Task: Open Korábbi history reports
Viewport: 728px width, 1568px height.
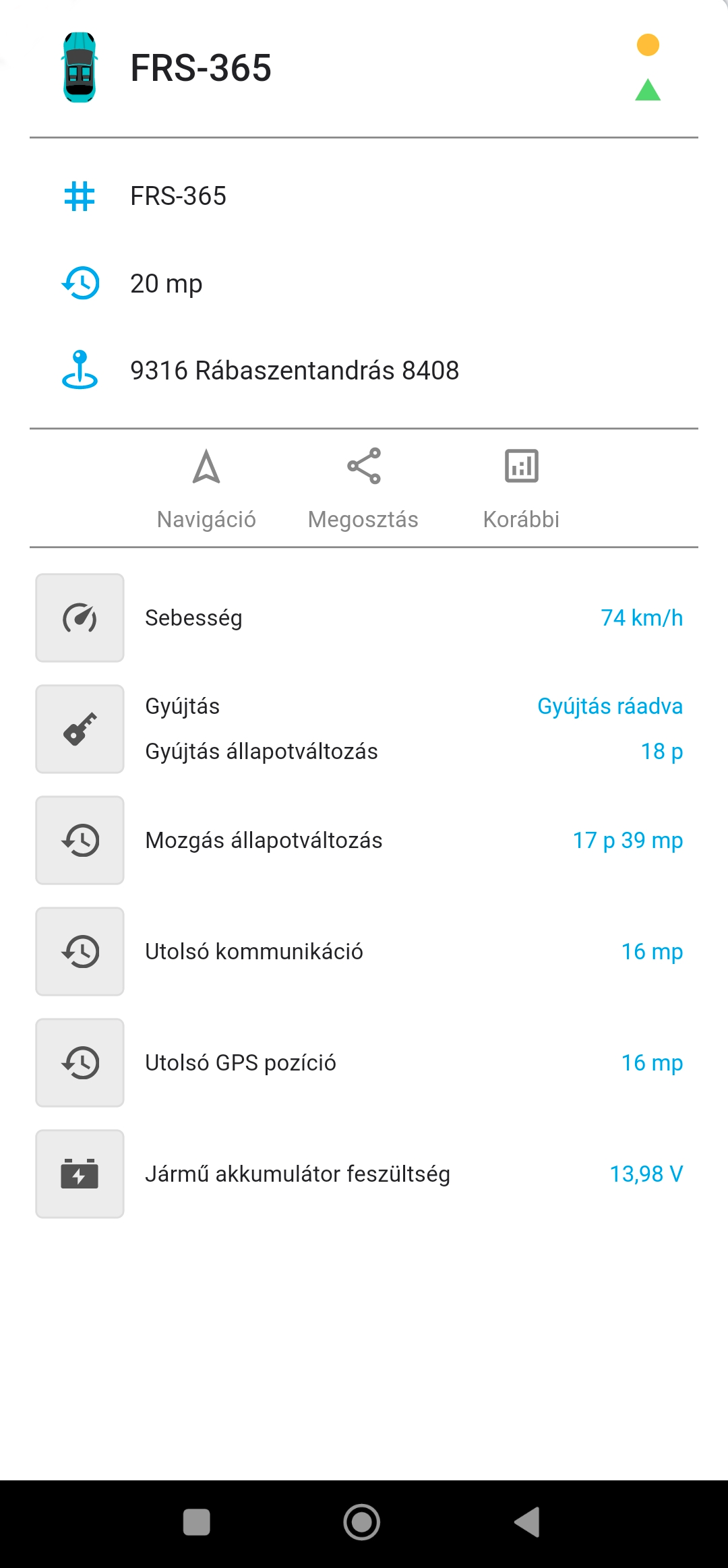Action: (x=521, y=487)
